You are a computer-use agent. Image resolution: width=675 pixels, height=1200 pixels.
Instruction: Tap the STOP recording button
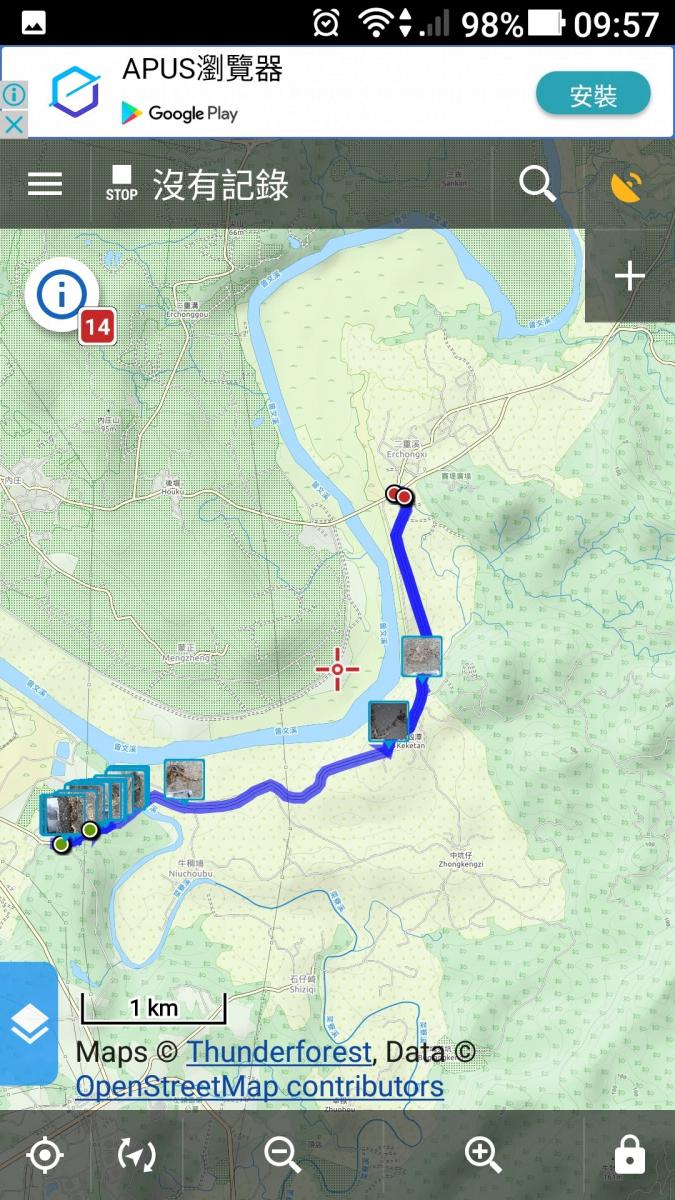(121, 184)
